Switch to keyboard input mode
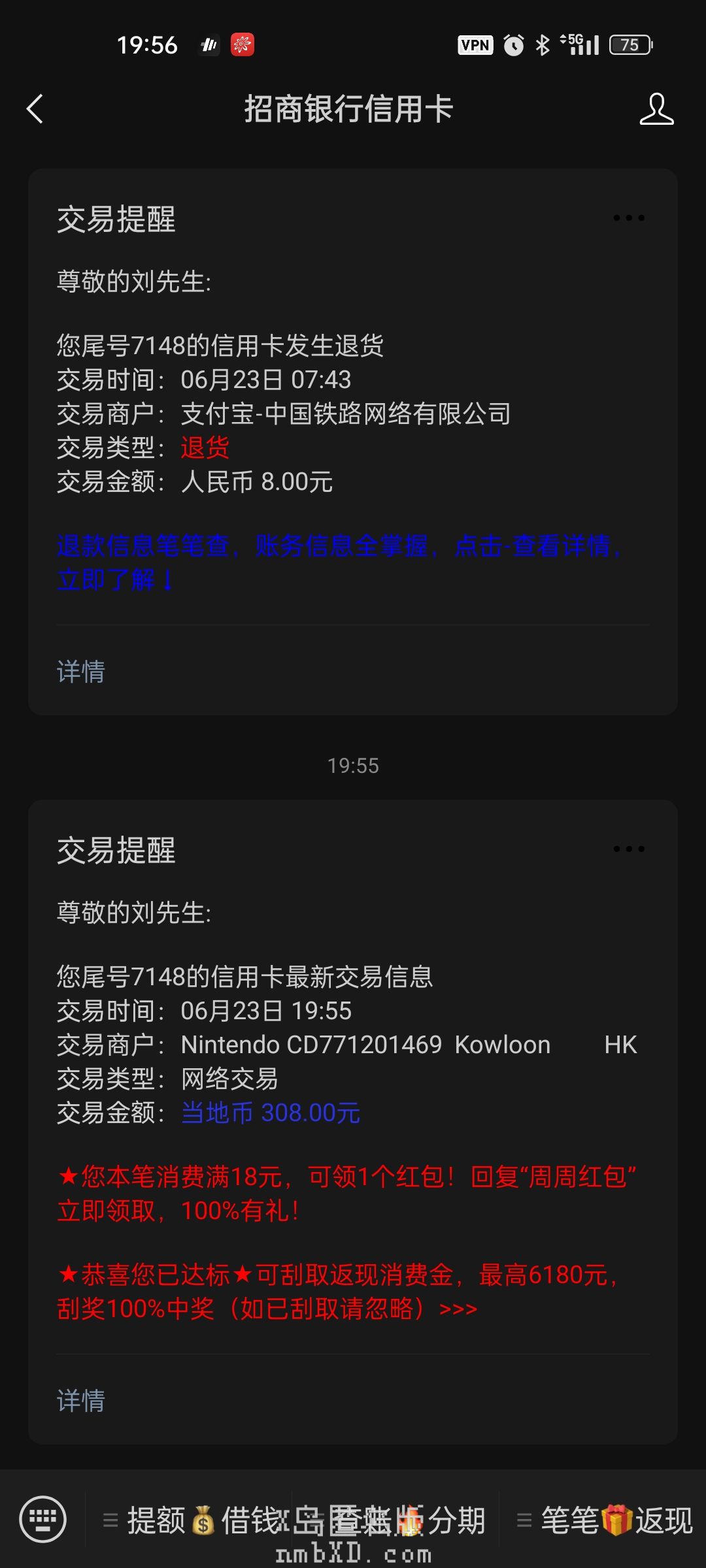This screenshot has width=706, height=1568. [43, 1519]
